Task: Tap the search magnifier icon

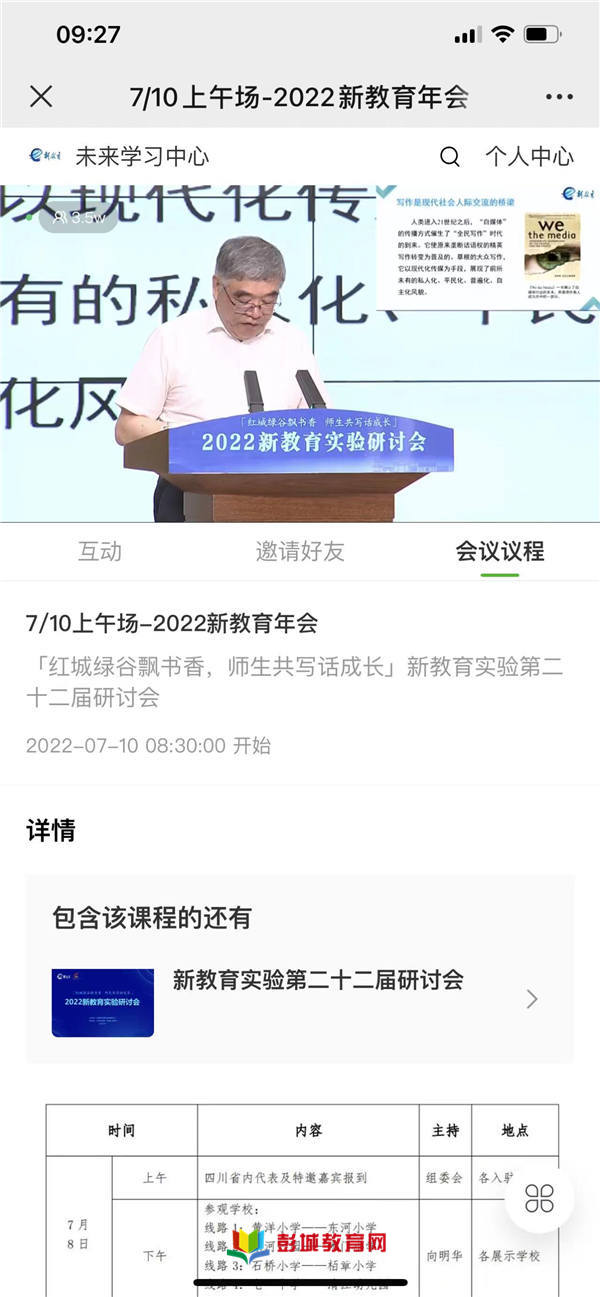Action: click(450, 156)
